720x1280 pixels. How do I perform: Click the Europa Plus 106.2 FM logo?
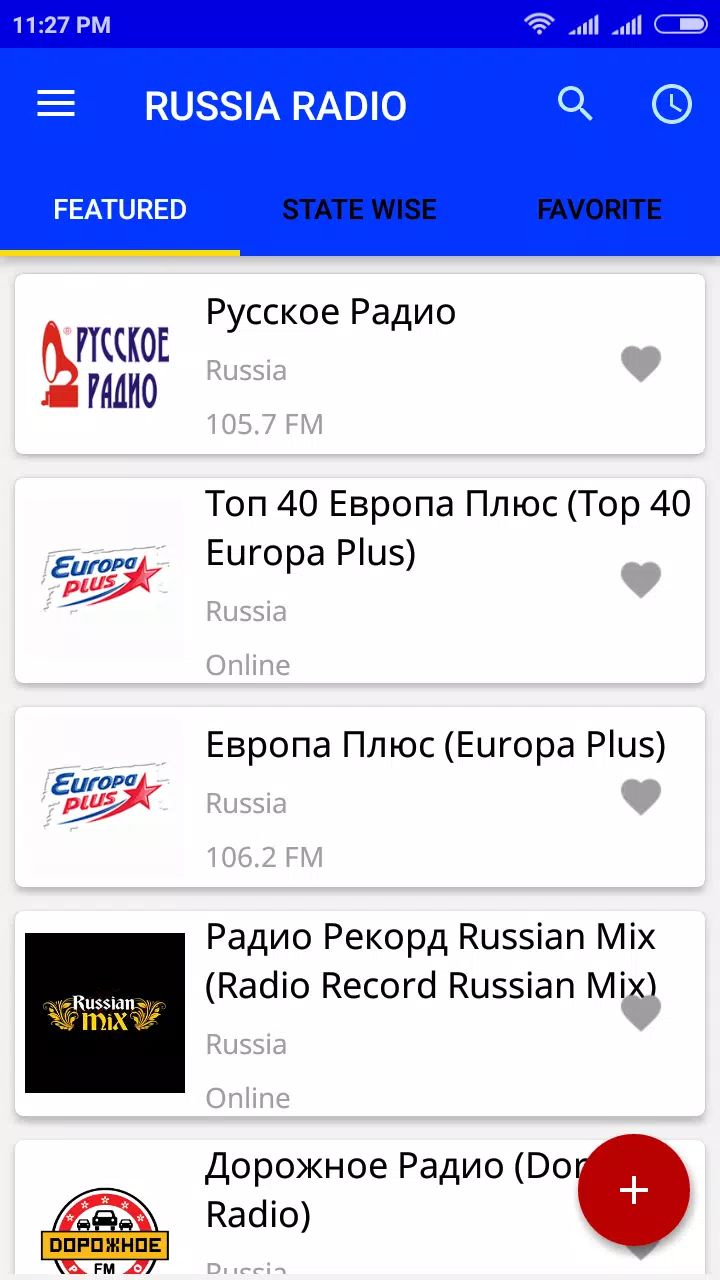pos(104,797)
